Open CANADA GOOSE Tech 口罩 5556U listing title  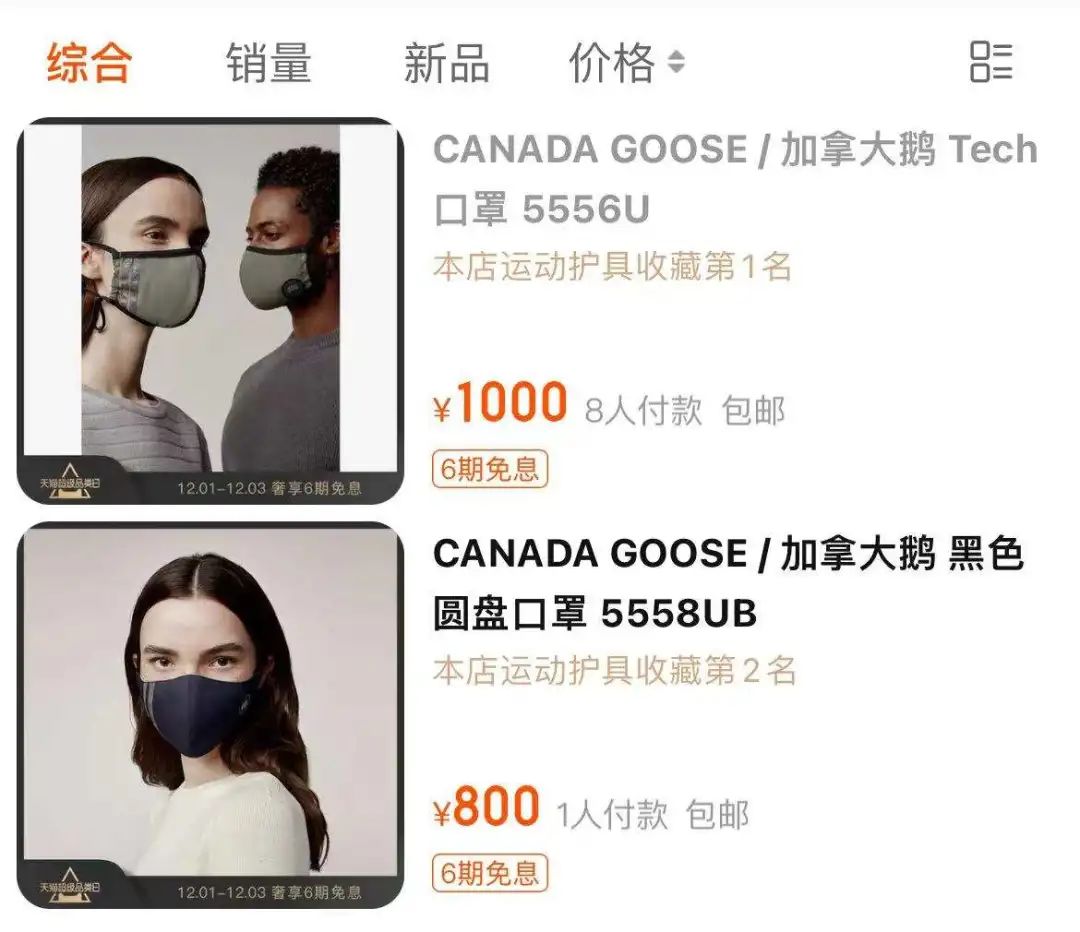tap(735, 179)
